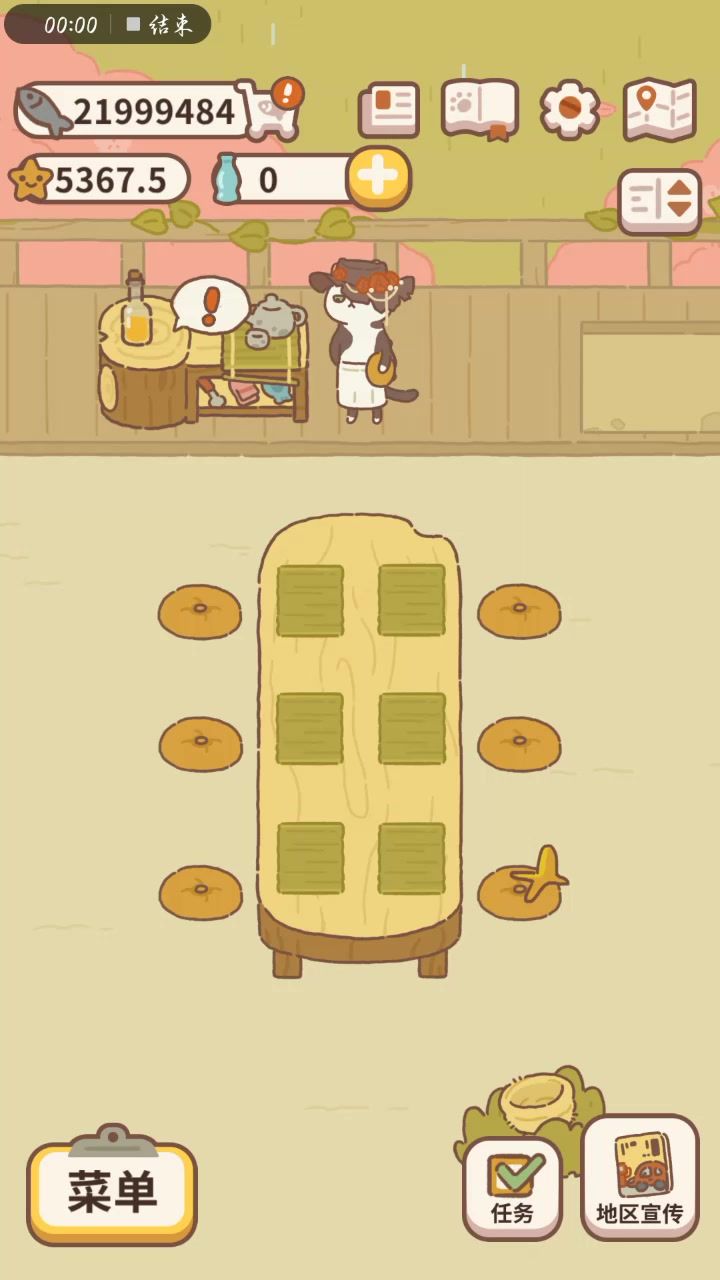Open the shopping cart with alert badge
The width and height of the screenshot is (720, 1280).
click(270, 111)
